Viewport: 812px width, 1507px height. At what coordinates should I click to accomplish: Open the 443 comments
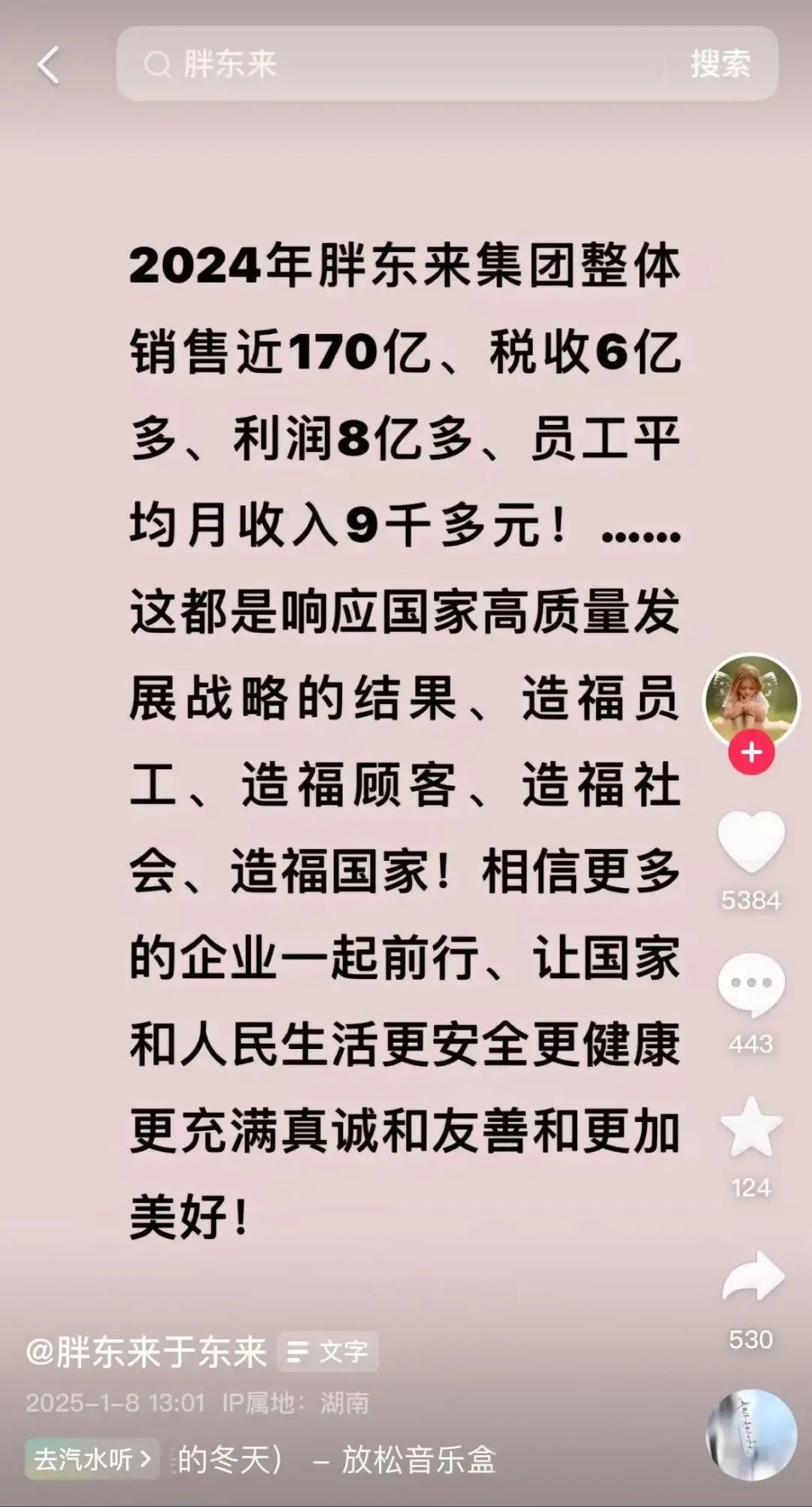point(751,985)
